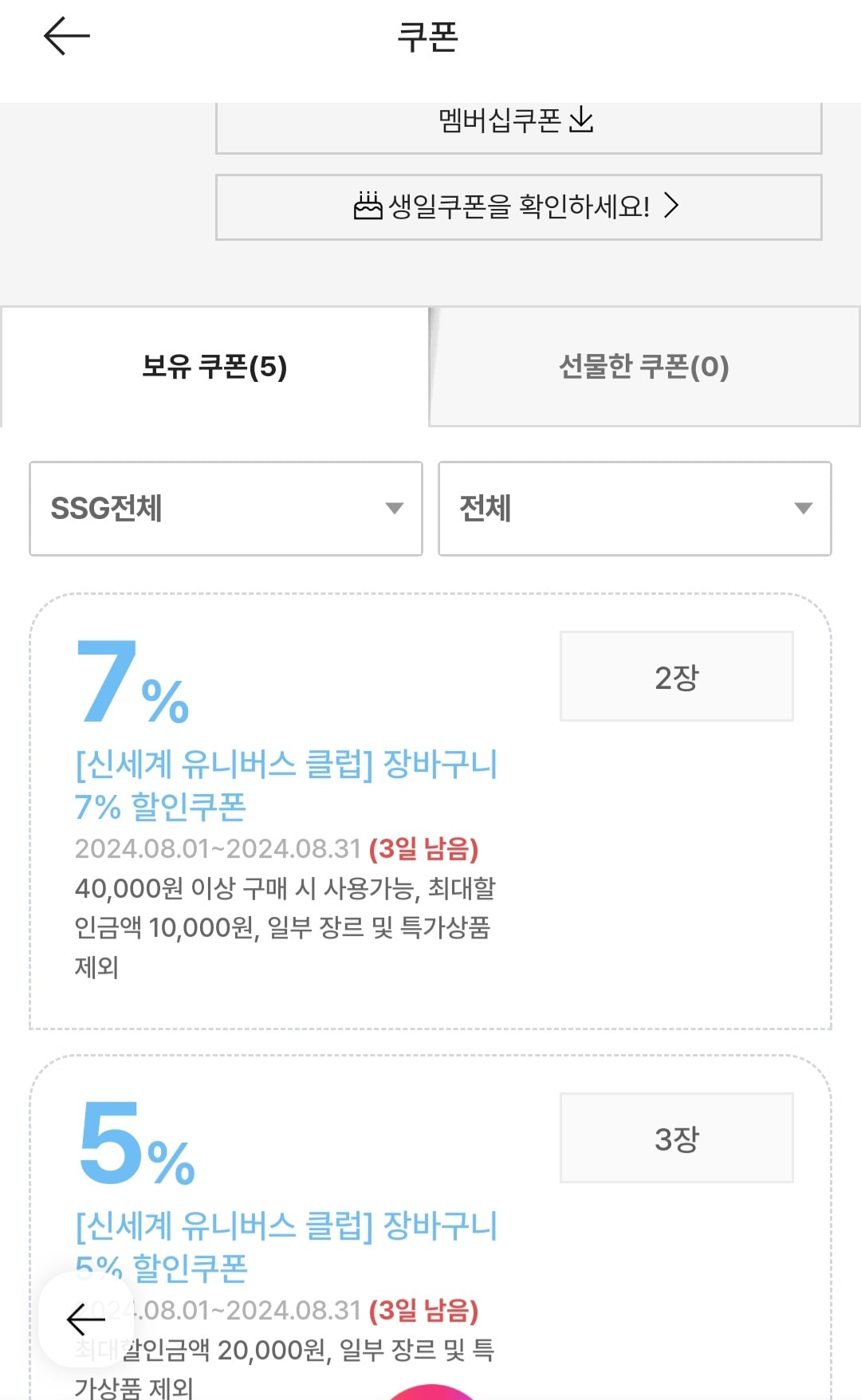Click the 3일 남음 expiry label
Image resolution: width=861 pixels, height=1400 pixels.
coord(423,851)
